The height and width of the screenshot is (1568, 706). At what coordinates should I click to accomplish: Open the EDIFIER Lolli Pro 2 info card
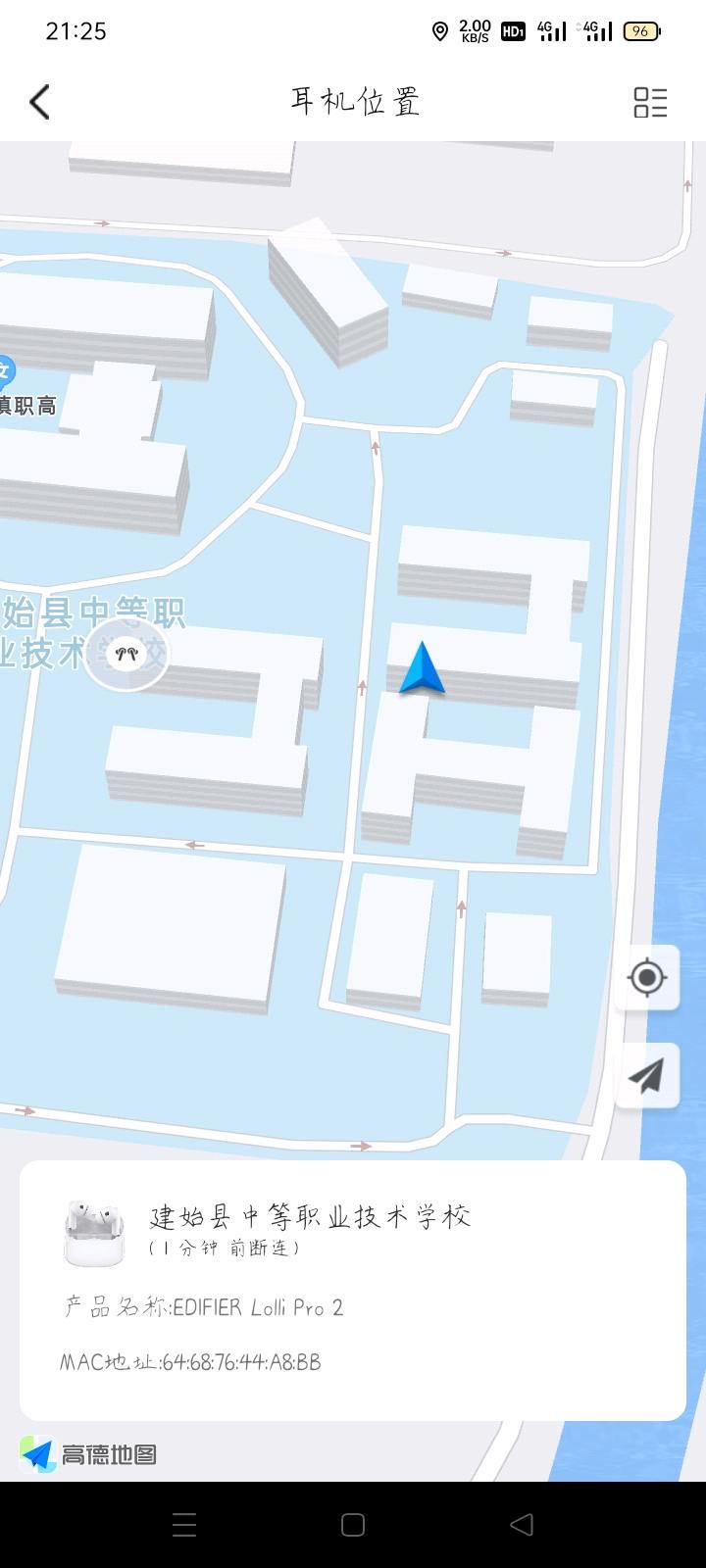pyautogui.click(x=352, y=1290)
